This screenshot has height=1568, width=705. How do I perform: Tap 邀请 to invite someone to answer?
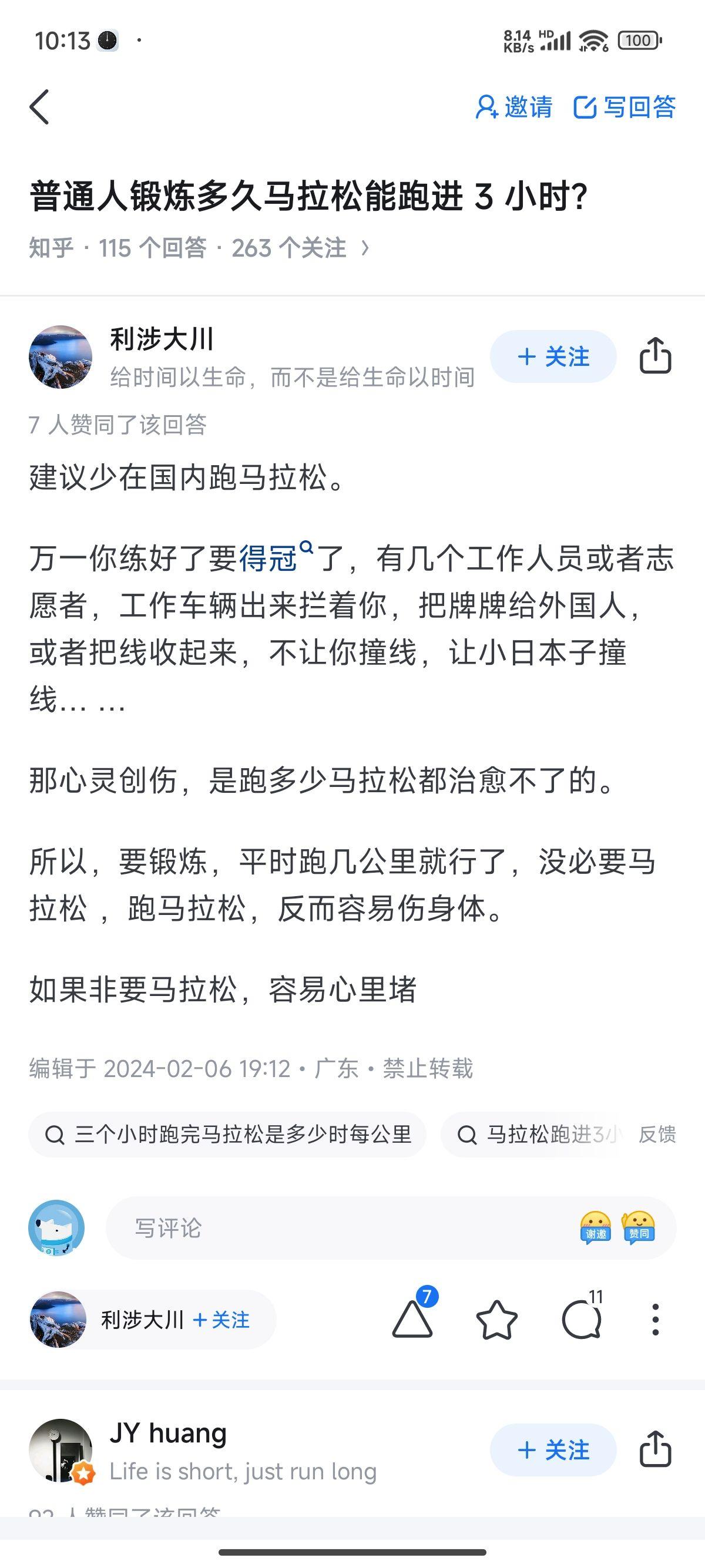514,107
